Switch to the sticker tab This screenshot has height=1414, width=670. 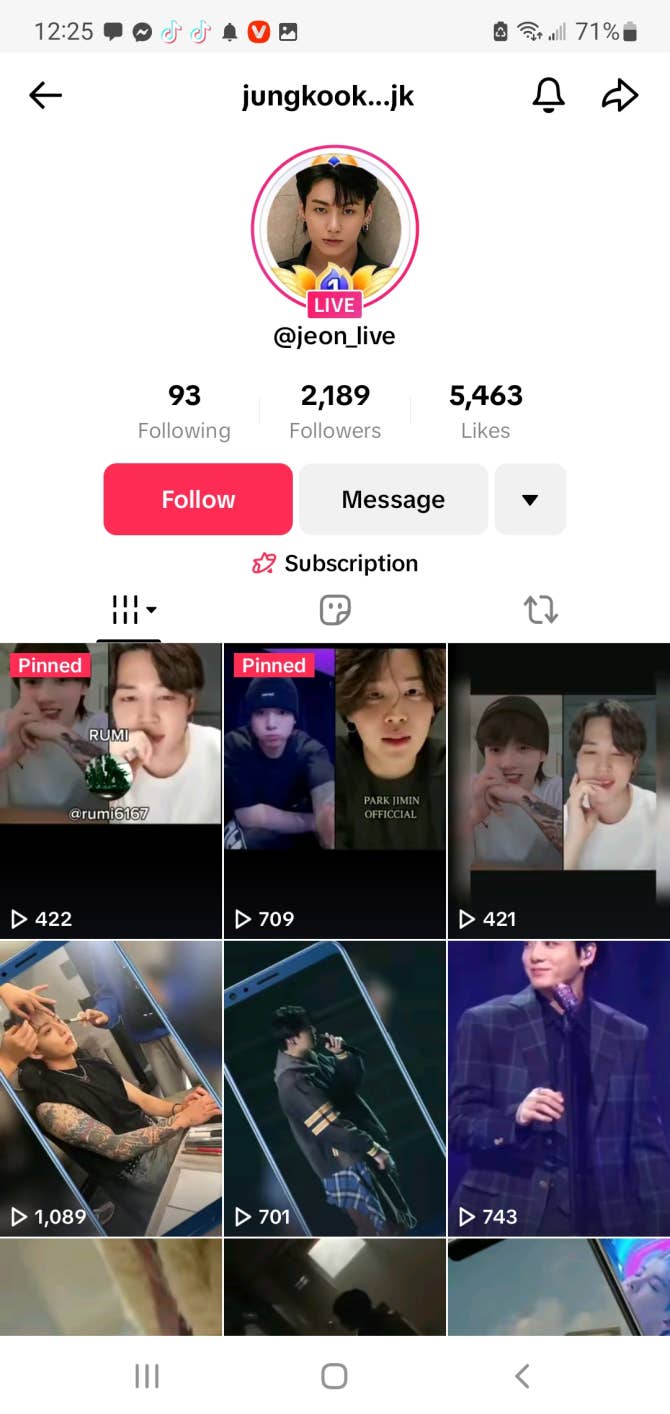(x=335, y=610)
